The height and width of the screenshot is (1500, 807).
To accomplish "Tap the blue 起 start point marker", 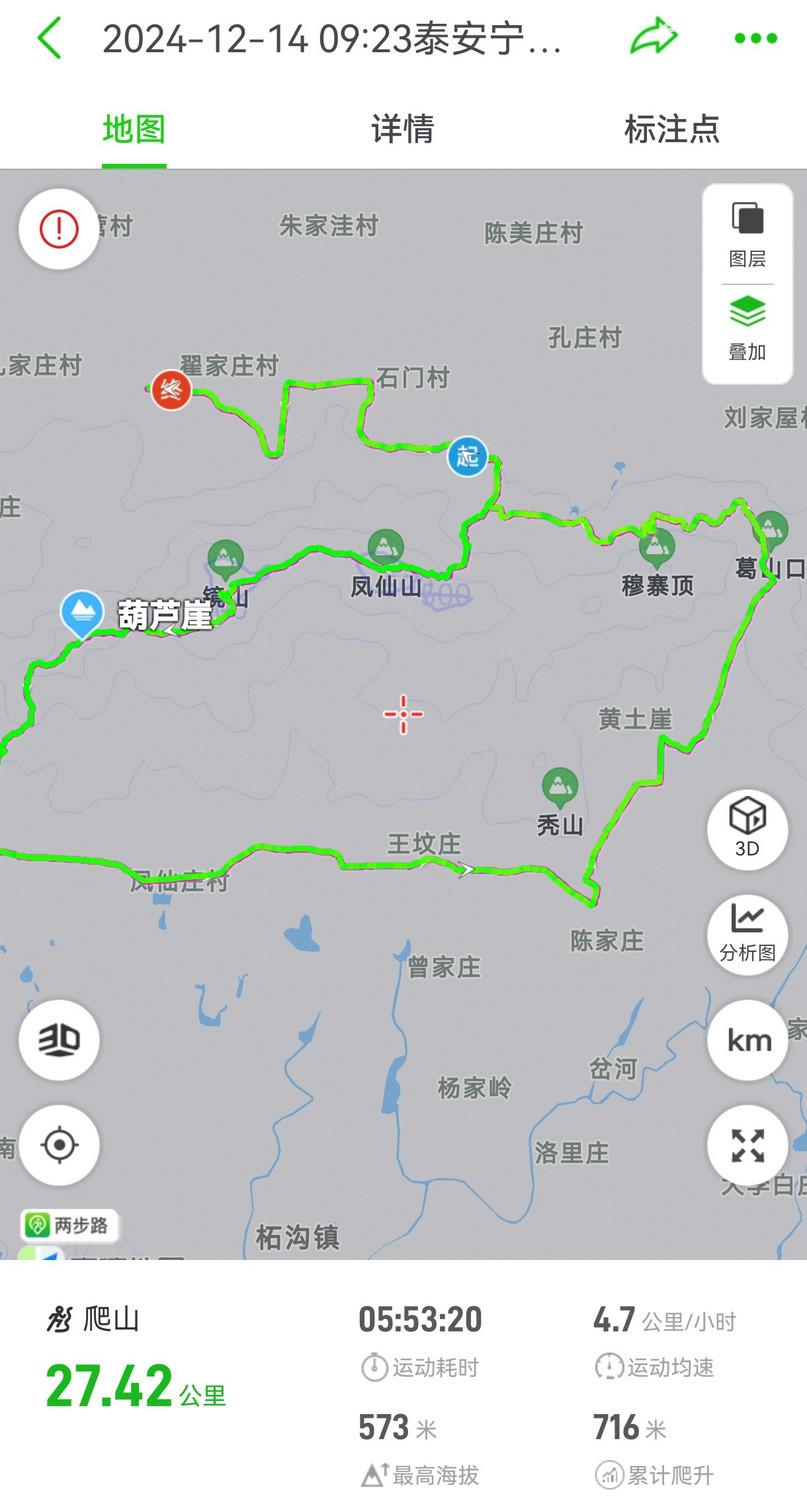I will pos(467,456).
